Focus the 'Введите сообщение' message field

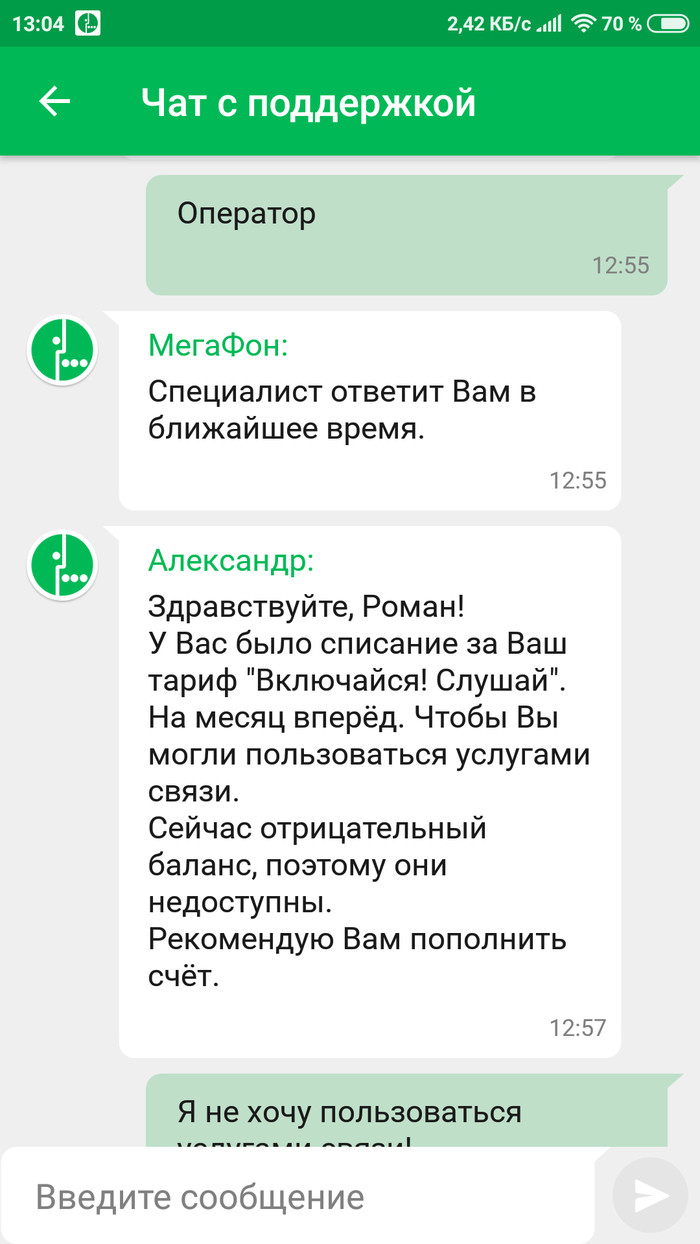click(x=300, y=1196)
